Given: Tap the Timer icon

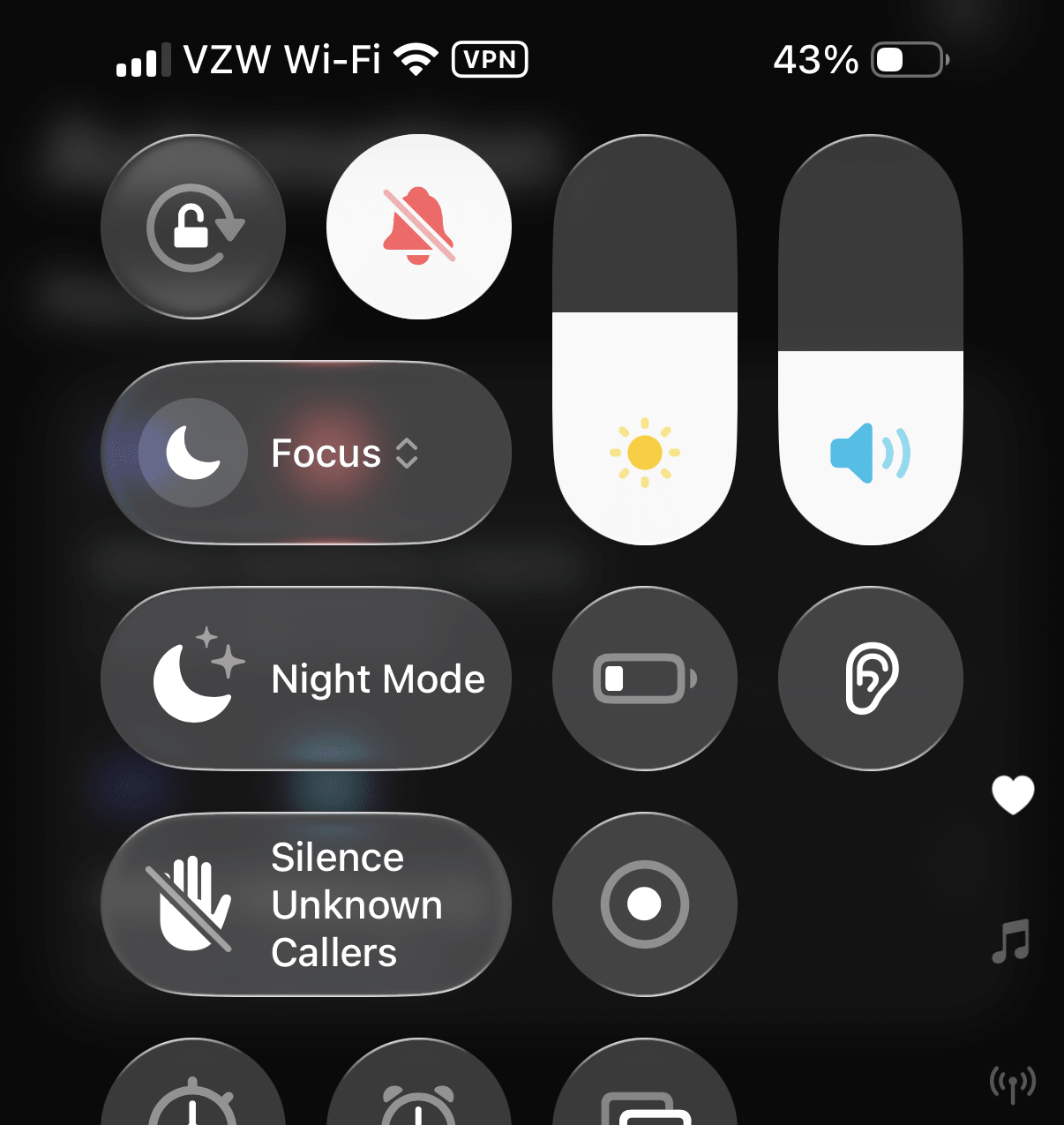Looking at the screenshot, I should pos(192,1103).
